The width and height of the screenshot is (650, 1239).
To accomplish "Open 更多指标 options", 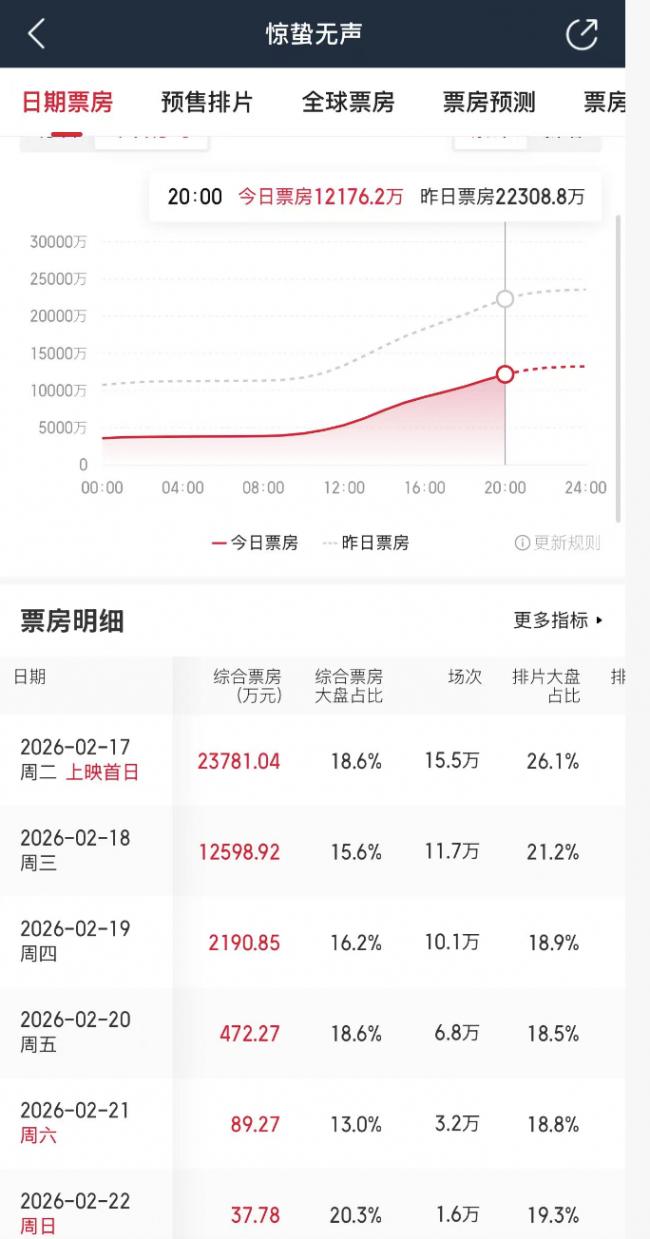I will [x=558, y=620].
